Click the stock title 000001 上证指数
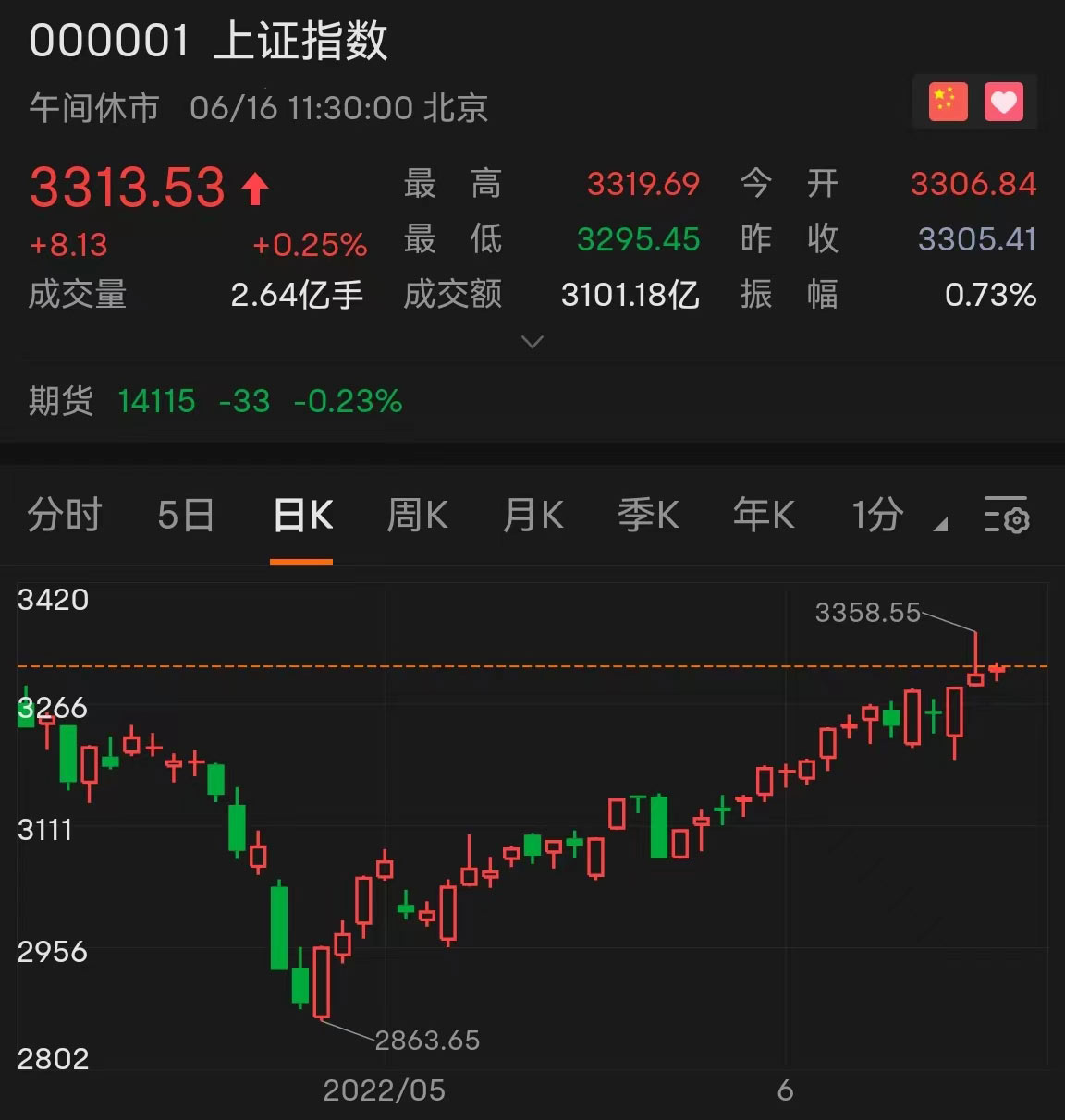The image size is (1065, 1120). (x=210, y=41)
